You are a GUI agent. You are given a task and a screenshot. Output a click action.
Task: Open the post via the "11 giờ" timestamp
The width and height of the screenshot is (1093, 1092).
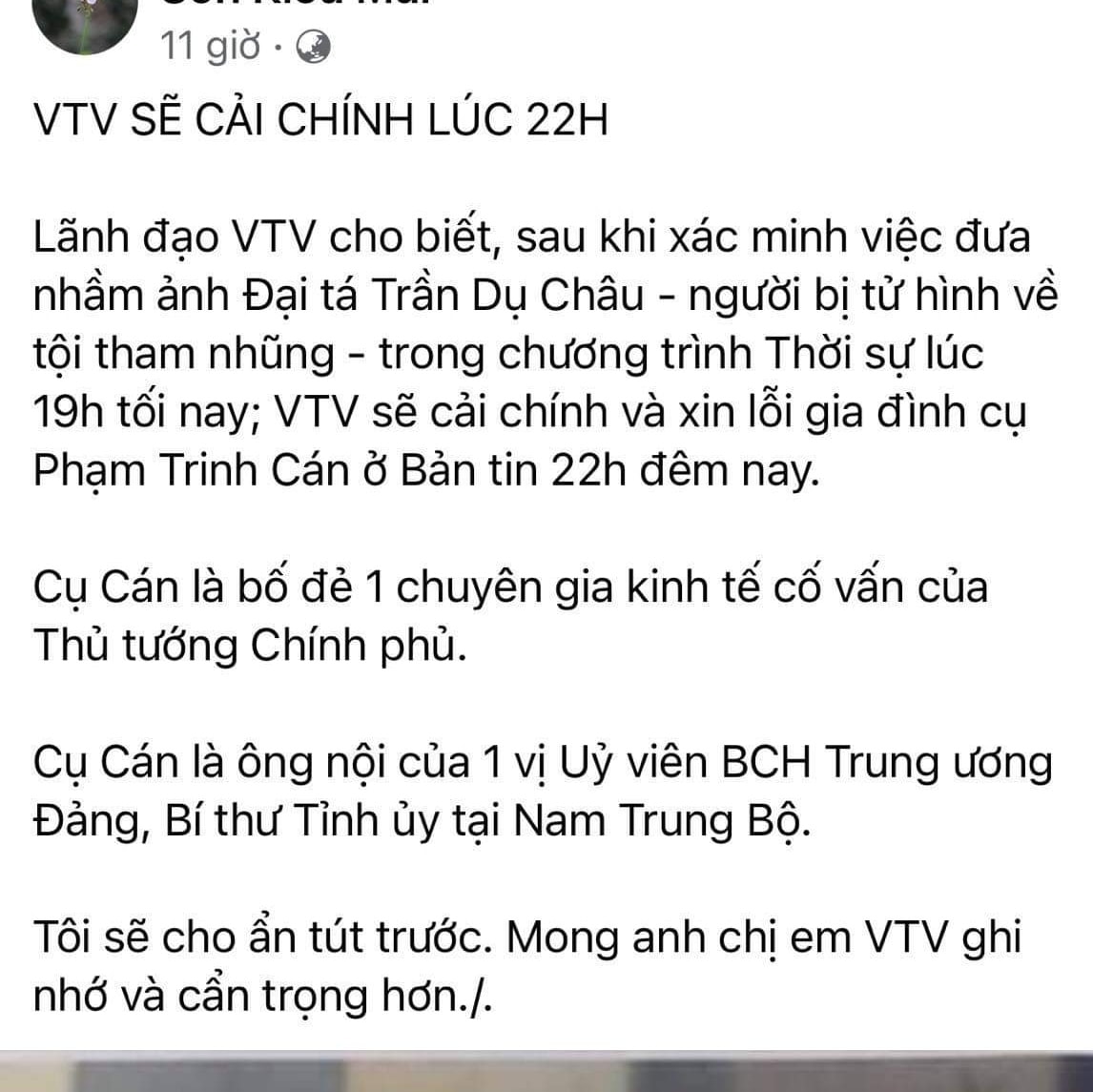tap(210, 46)
